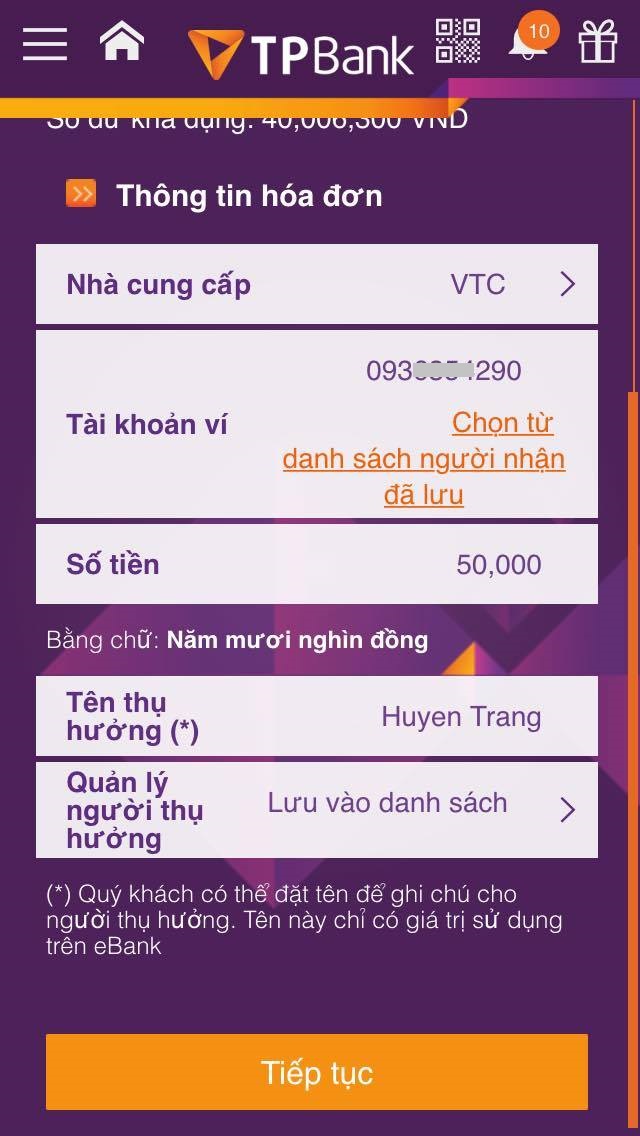
Task: Open the hamburger drawer menu
Action: [x=45, y=44]
